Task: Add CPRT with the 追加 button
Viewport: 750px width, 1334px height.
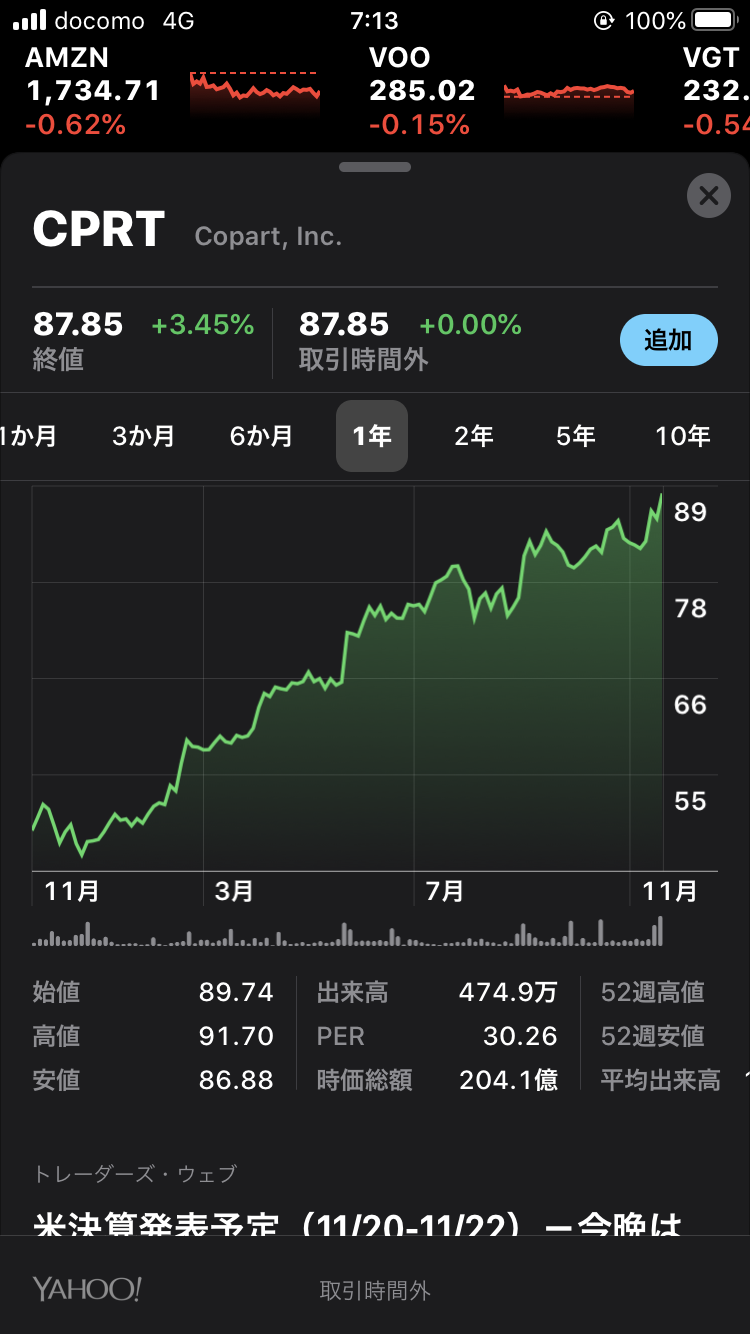Action: pos(669,340)
